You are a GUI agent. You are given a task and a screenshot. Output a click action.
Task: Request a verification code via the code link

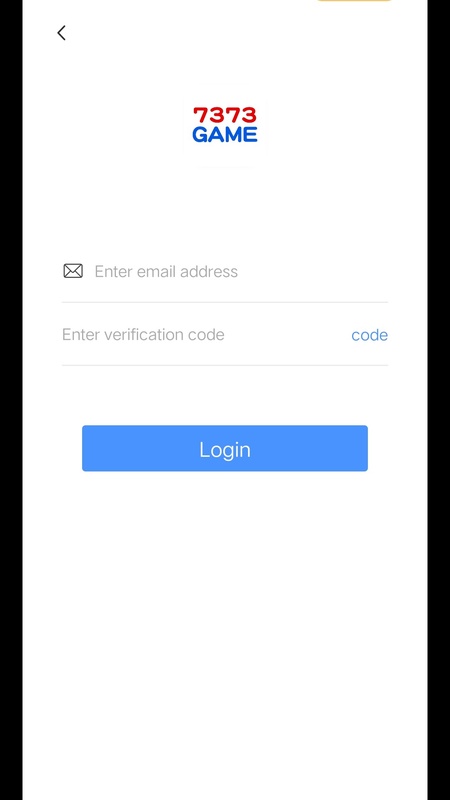pos(369,335)
